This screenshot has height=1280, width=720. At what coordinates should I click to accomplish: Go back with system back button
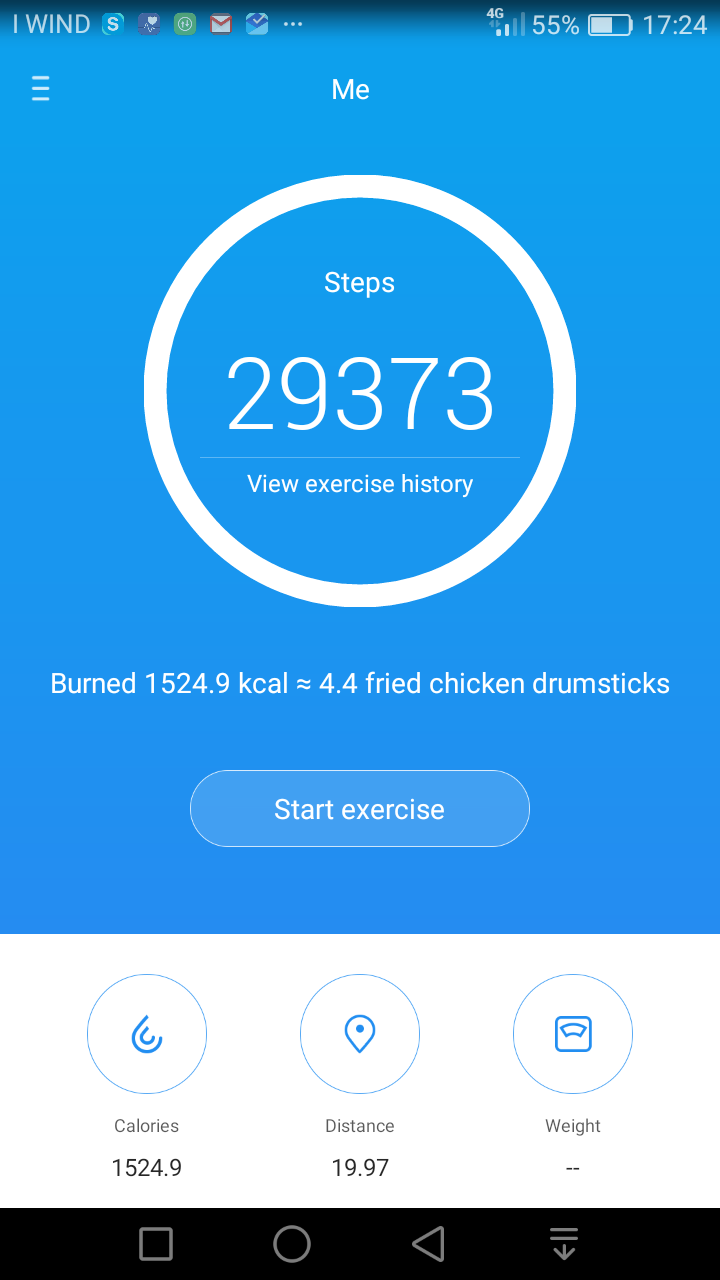428,1244
